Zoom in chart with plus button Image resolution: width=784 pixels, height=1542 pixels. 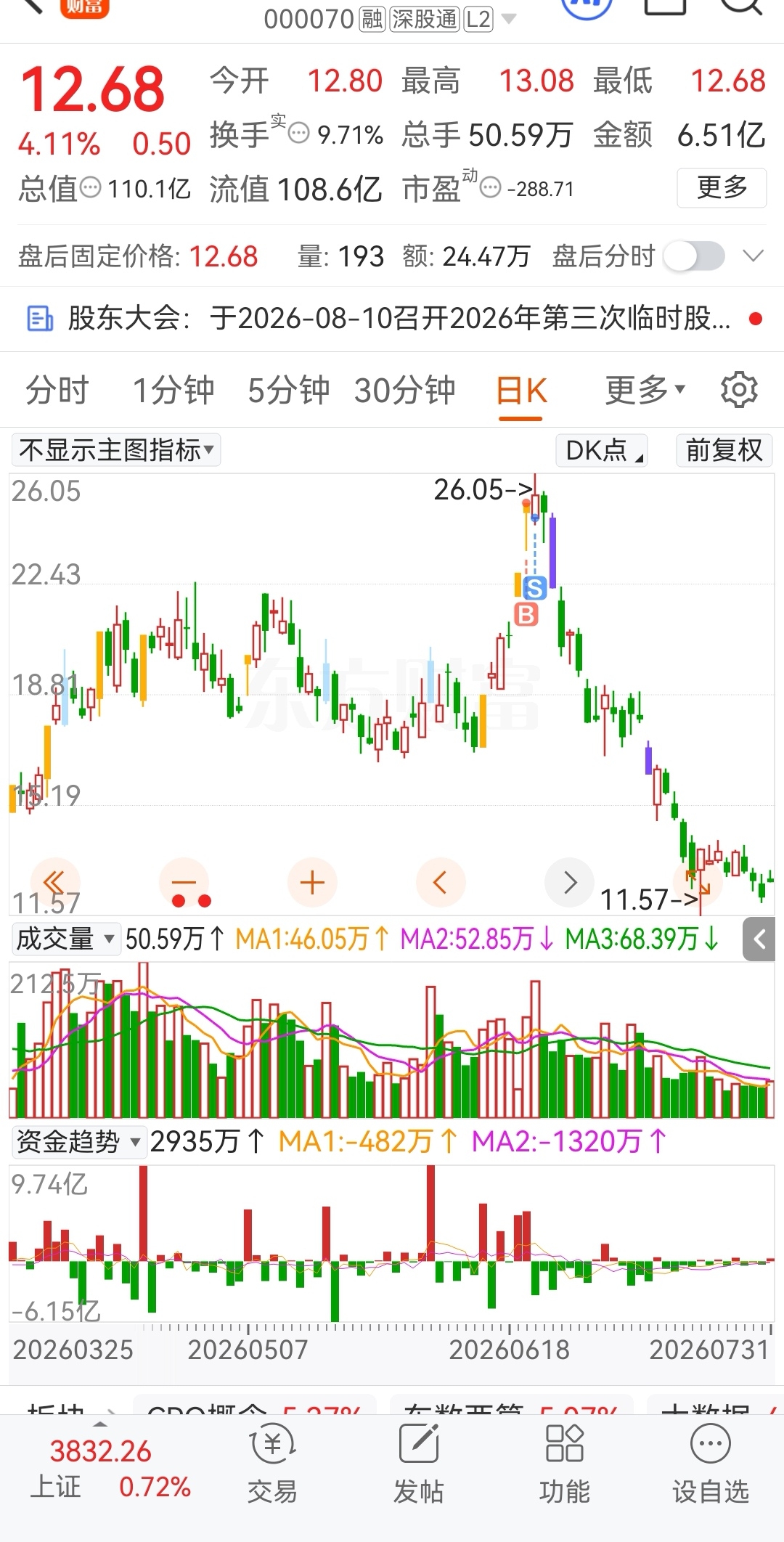tap(312, 883)
